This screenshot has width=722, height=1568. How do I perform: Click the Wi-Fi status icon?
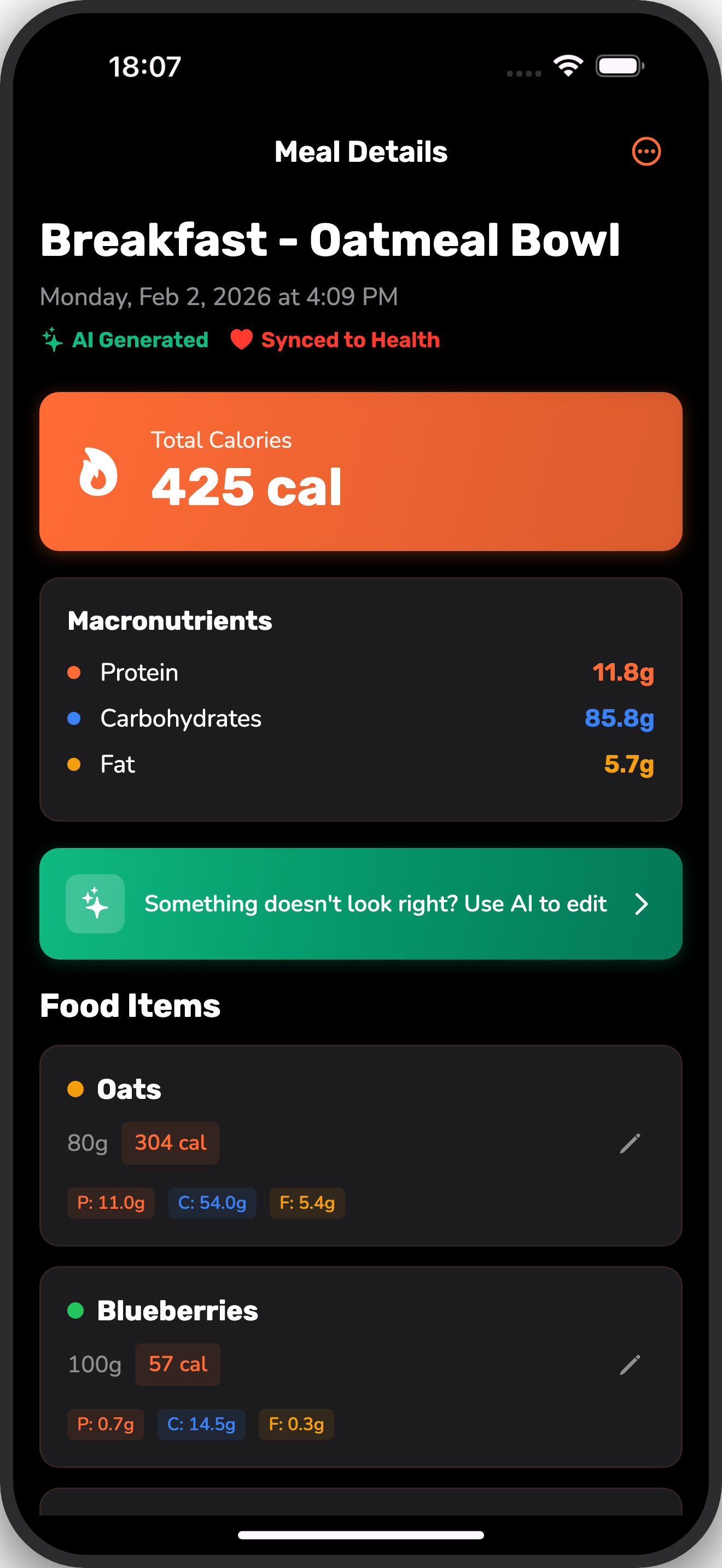pos(569,65)
